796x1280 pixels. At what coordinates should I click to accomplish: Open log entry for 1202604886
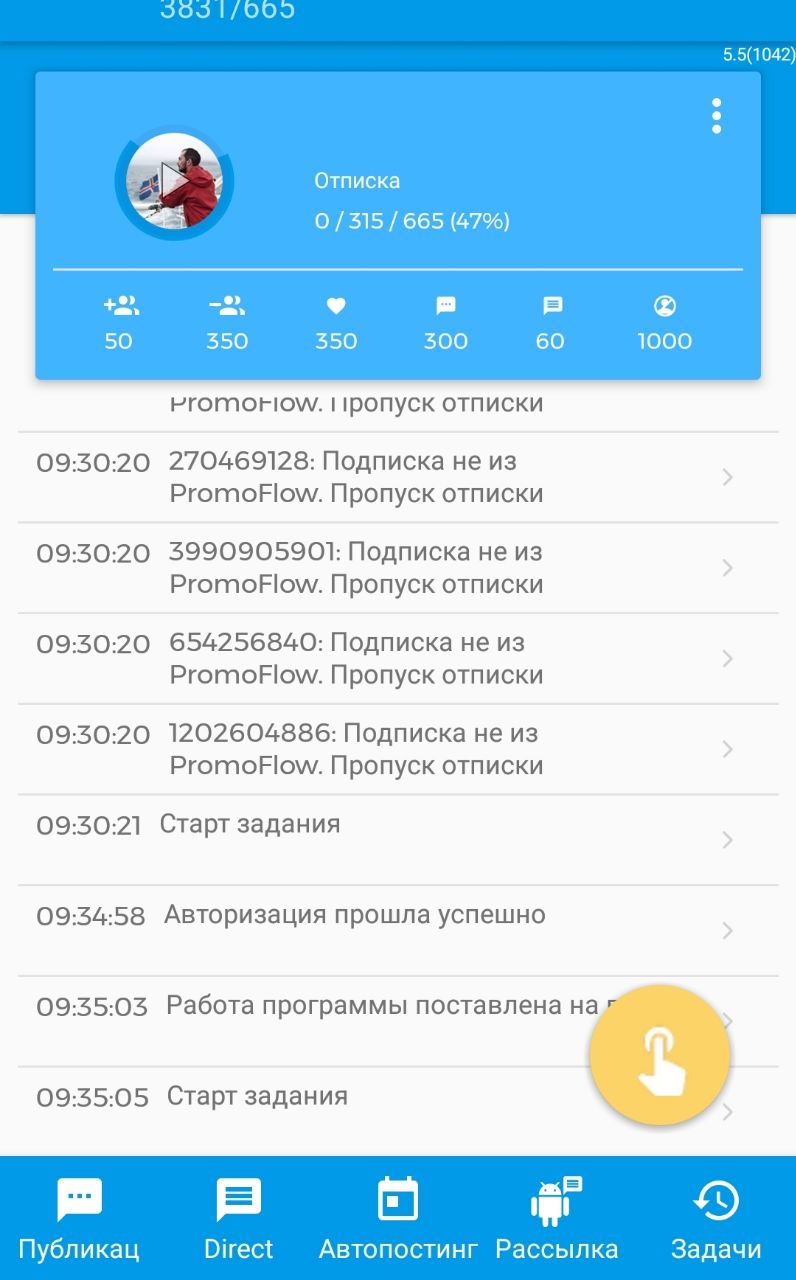[398, 750]
